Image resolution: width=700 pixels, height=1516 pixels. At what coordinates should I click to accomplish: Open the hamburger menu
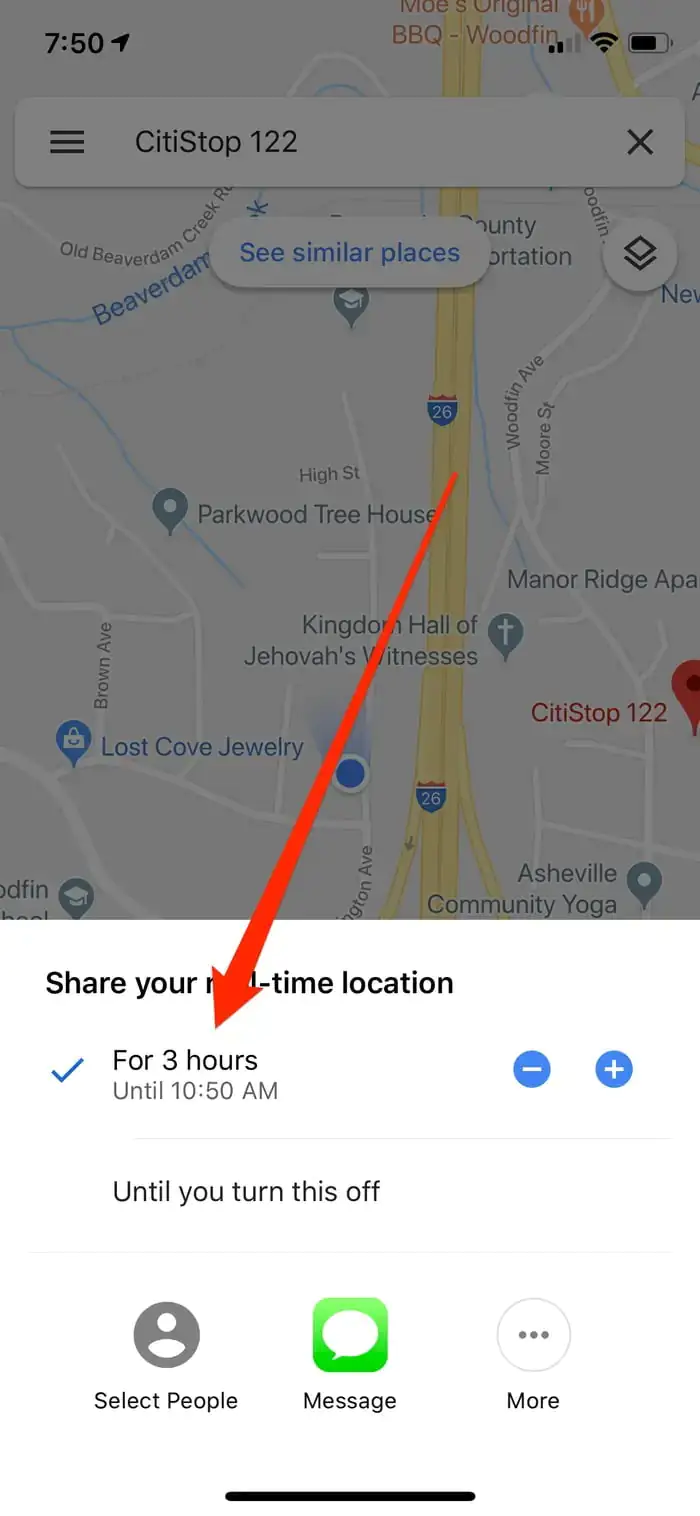pyautogui.click(x=67, y=142)
